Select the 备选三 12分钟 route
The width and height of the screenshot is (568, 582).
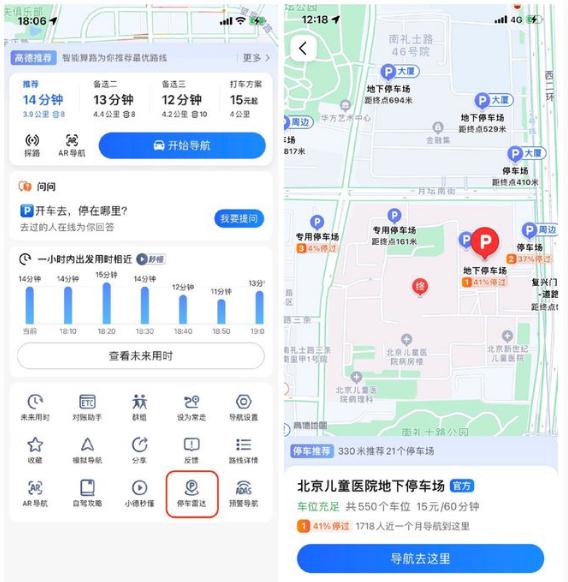(x=184, y=99)
